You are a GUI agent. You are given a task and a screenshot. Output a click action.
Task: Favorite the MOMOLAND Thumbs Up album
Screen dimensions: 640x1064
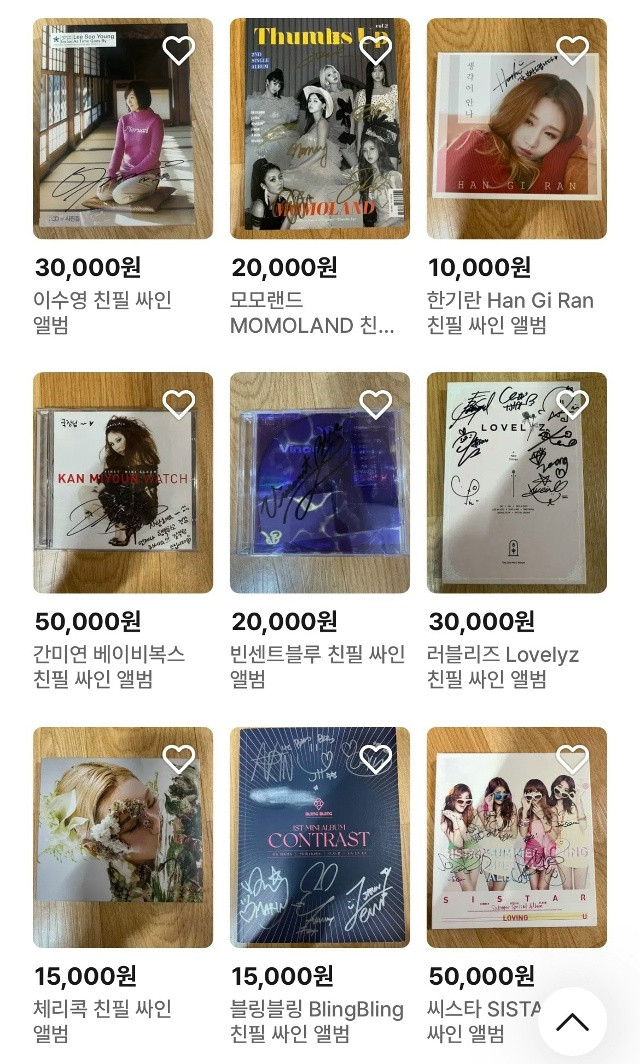pyautogui.click(x=375, y=50)
